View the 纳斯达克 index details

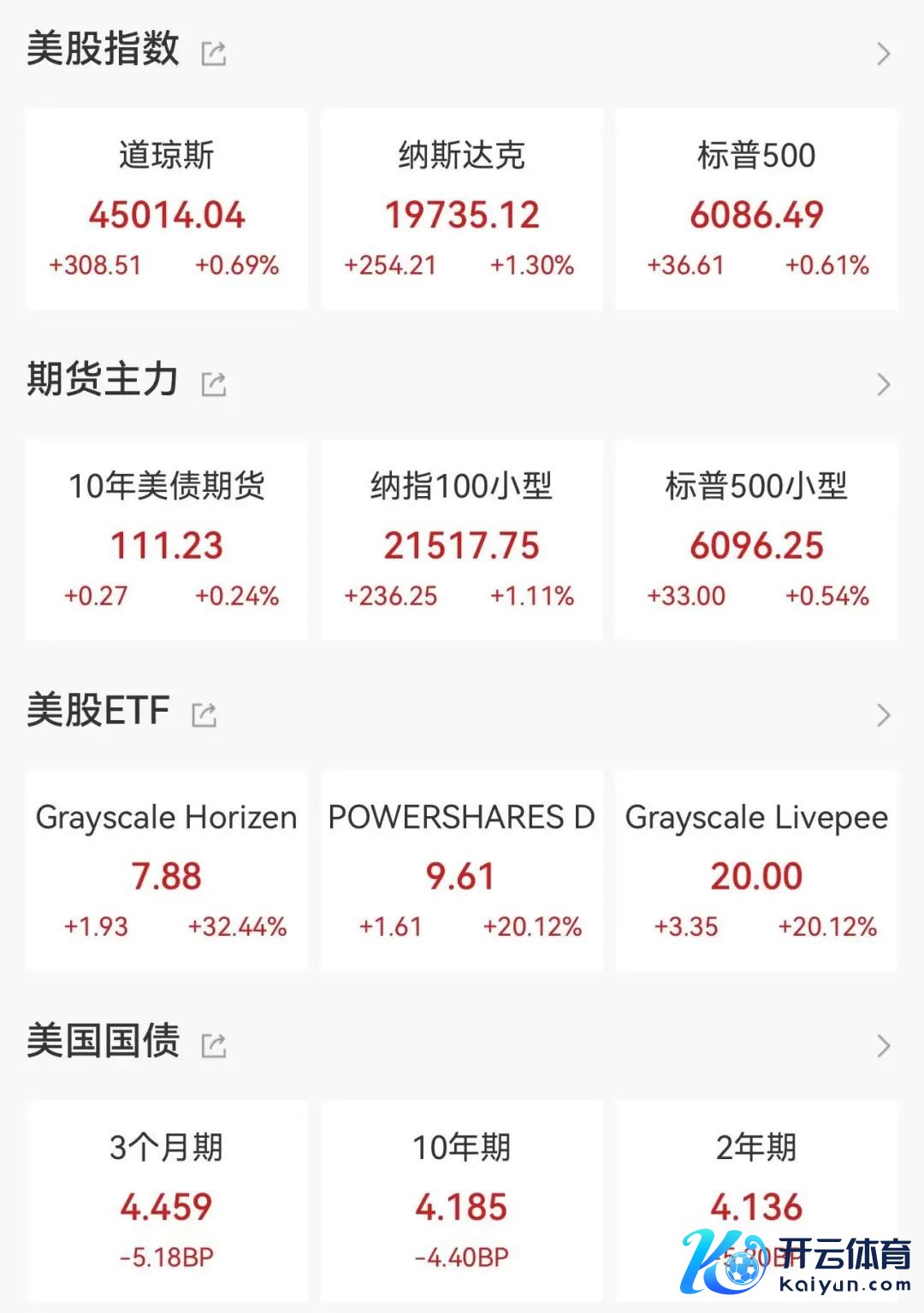pos(462,209)
